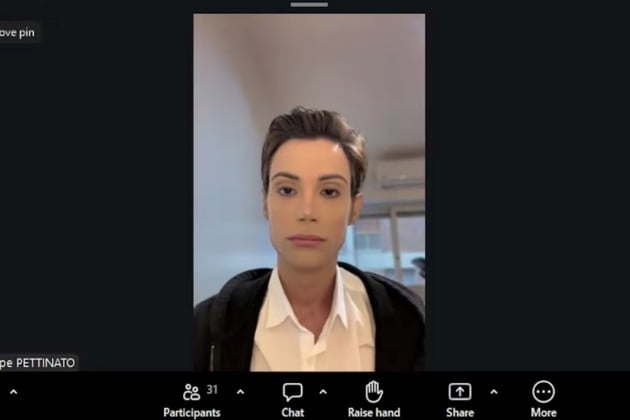Expand the Chat options caret

pyautogui.click(x=323, y=391)
